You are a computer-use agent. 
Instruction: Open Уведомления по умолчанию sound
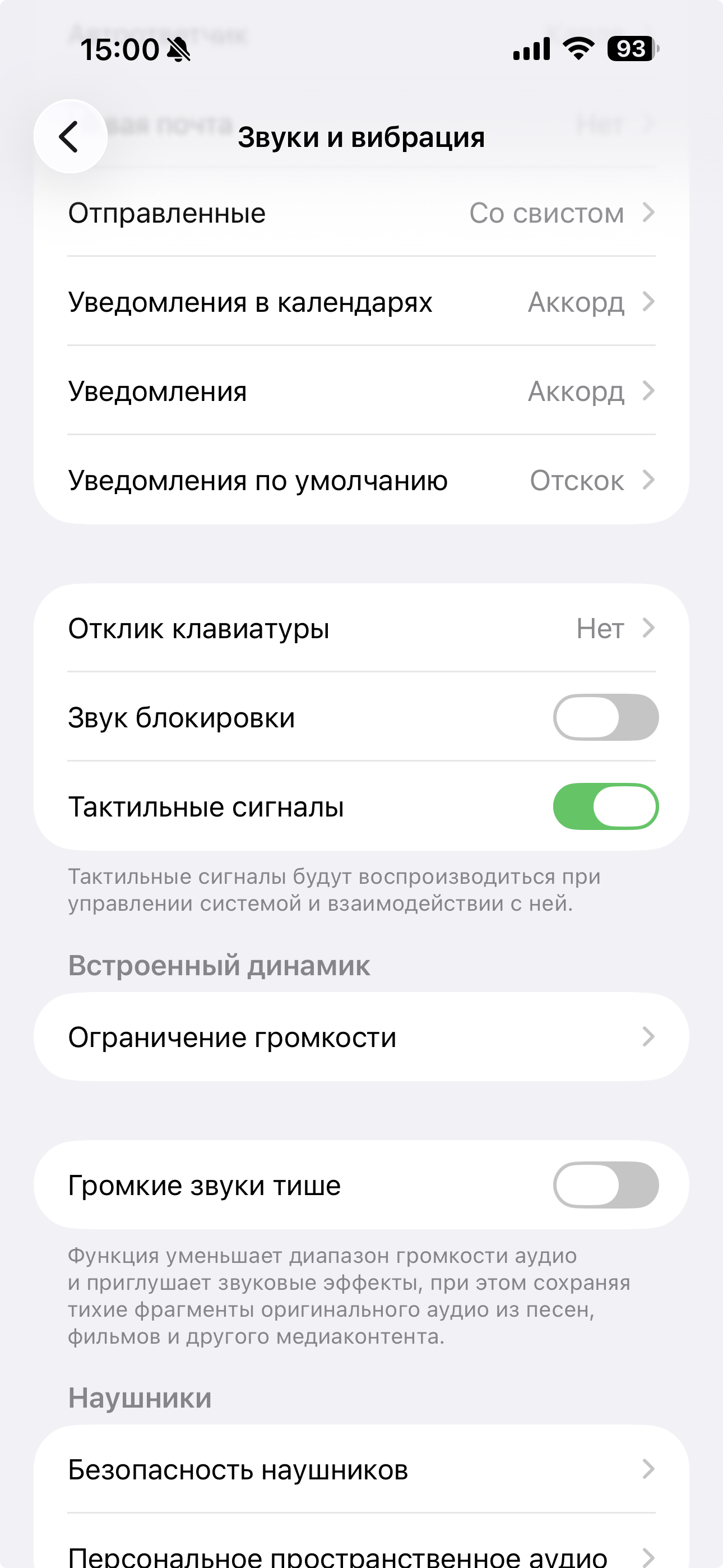coord(361,480)
